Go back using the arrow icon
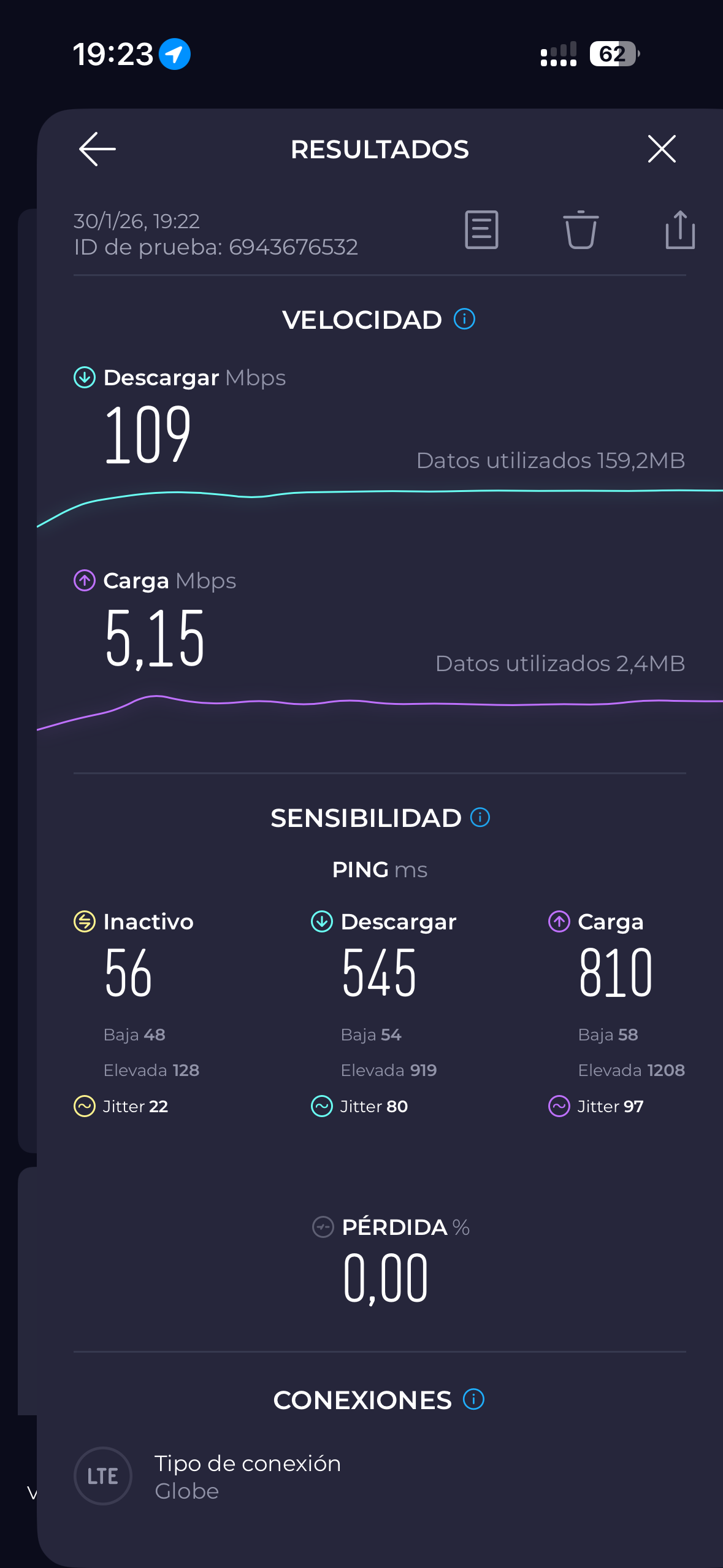 tap(98, 149)
